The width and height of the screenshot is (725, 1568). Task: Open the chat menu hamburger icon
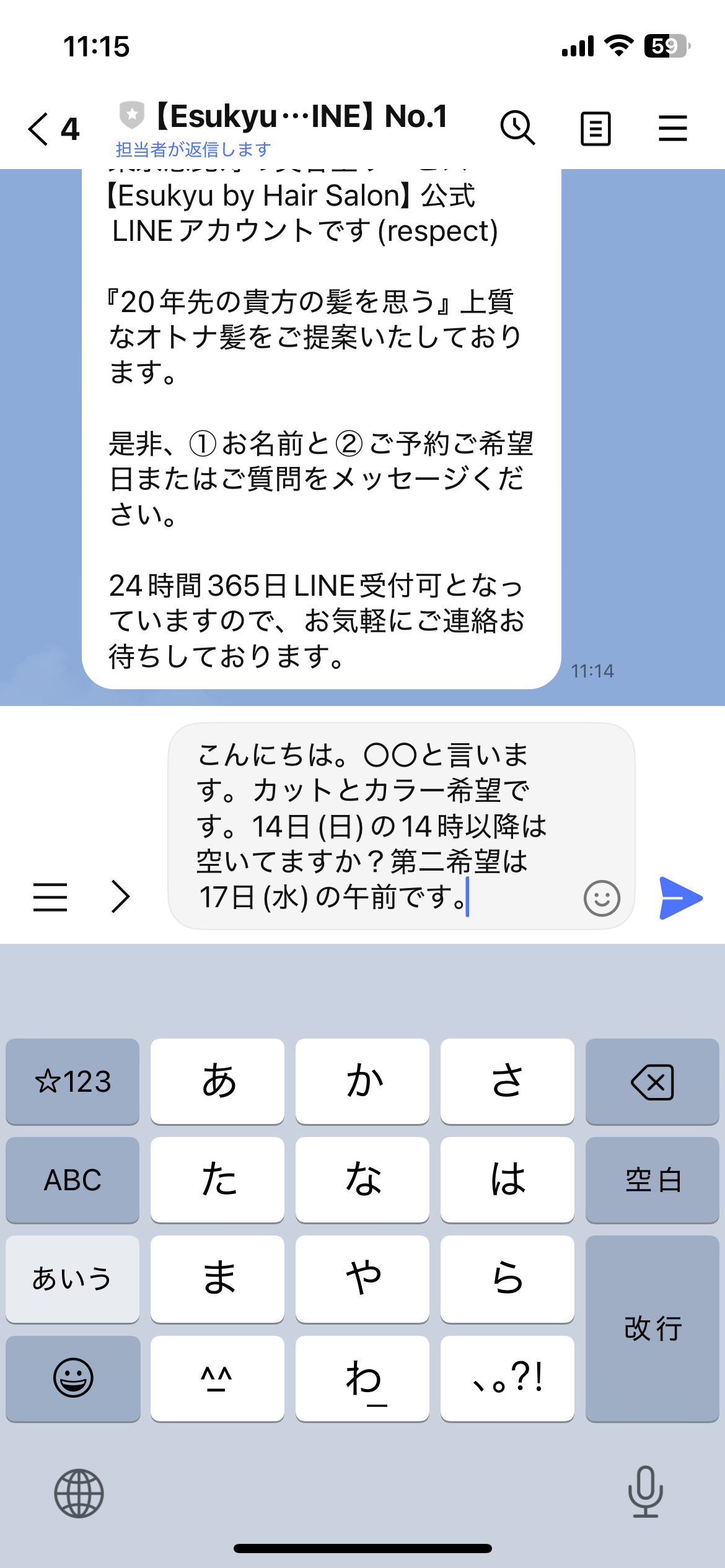coord(672,128)
